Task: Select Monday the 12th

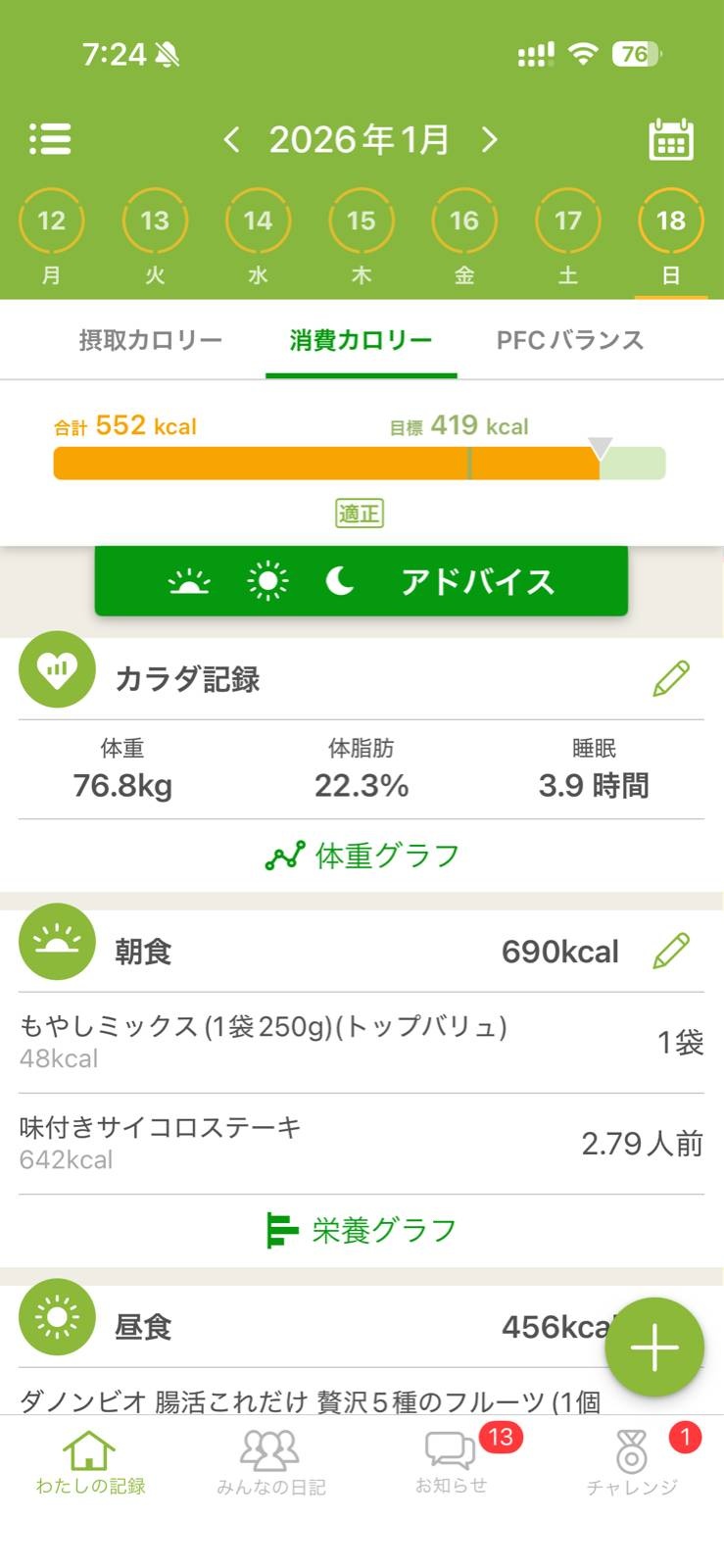Action: click(52, 221)
